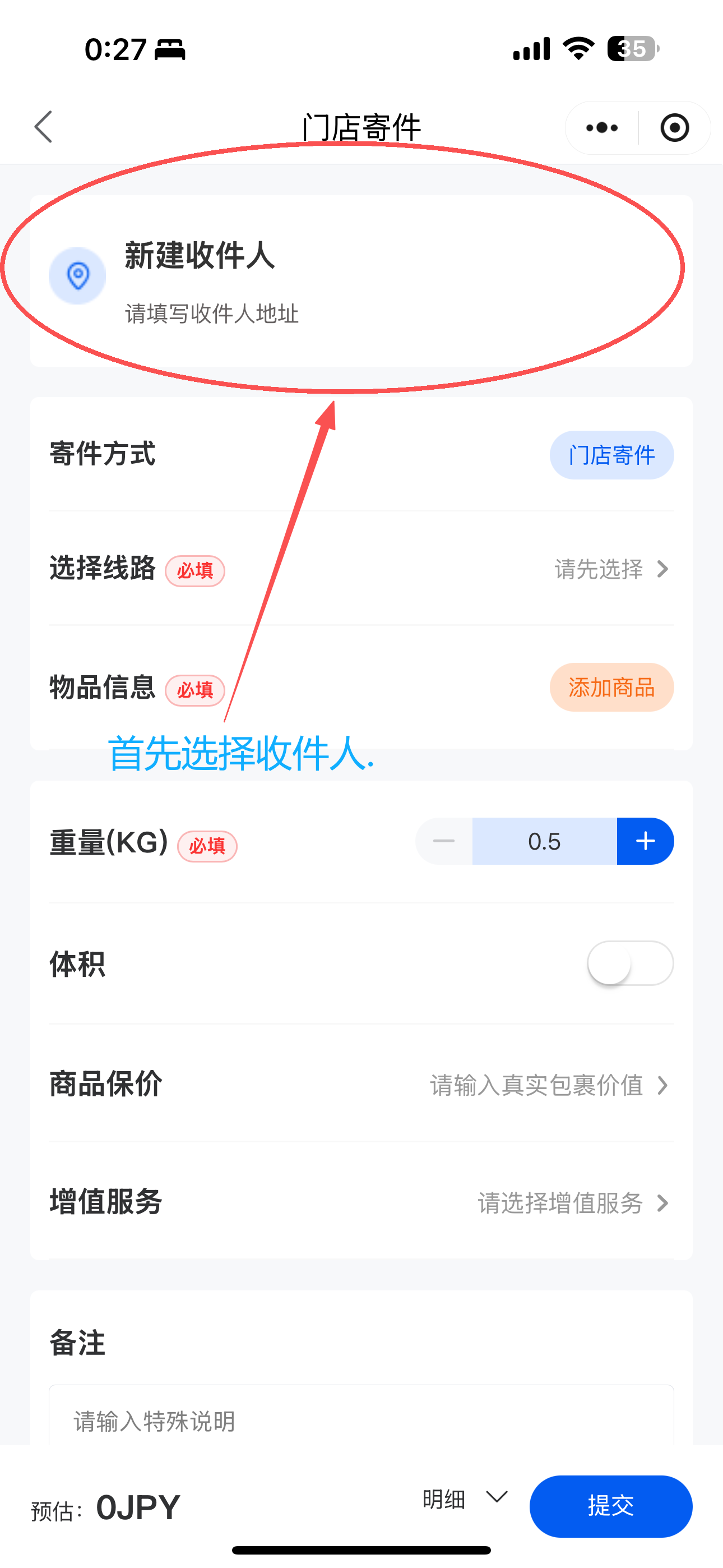
Task: Select the 门店寄件 shipping method chip
Action: (x=611, y=455)
